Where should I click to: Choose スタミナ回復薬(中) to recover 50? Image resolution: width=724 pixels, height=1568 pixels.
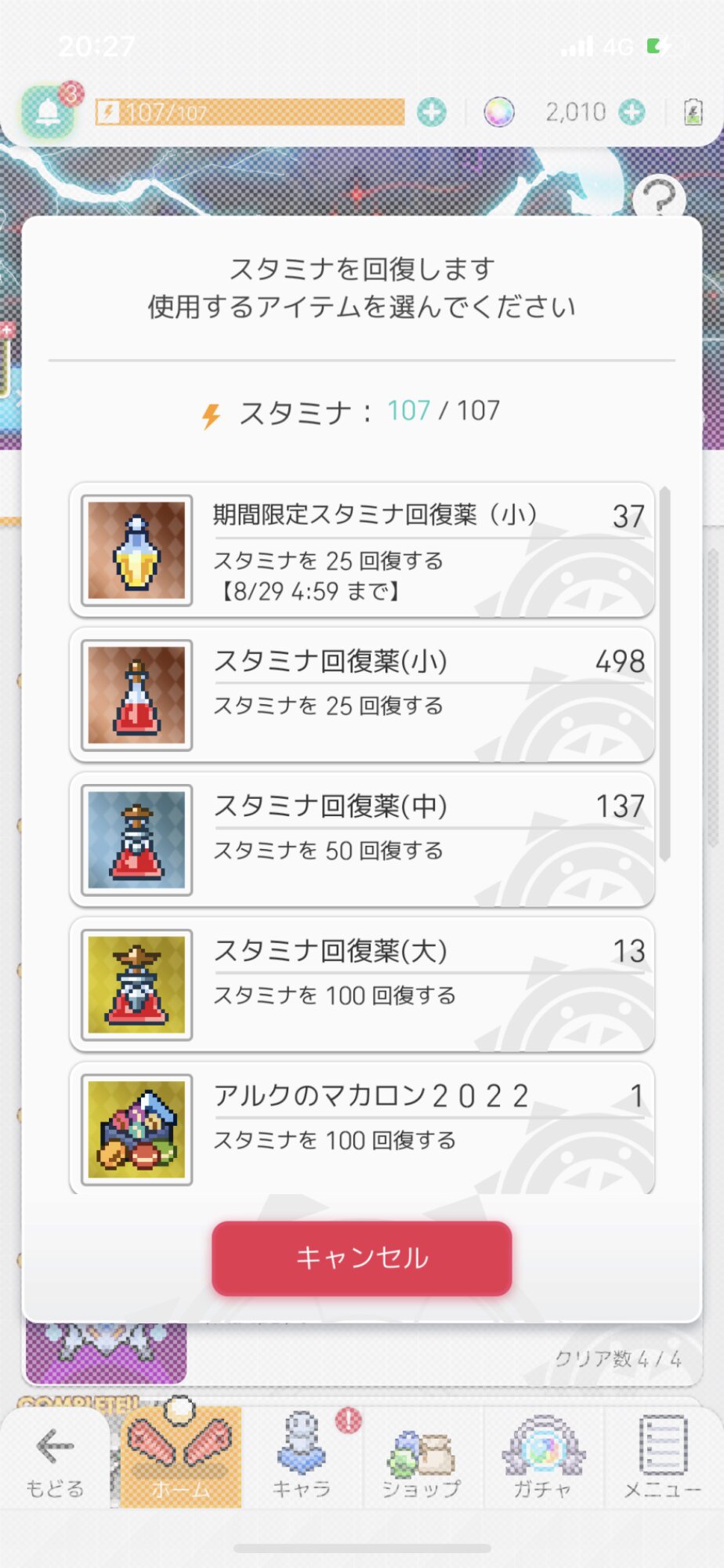(x=362, y=840)
